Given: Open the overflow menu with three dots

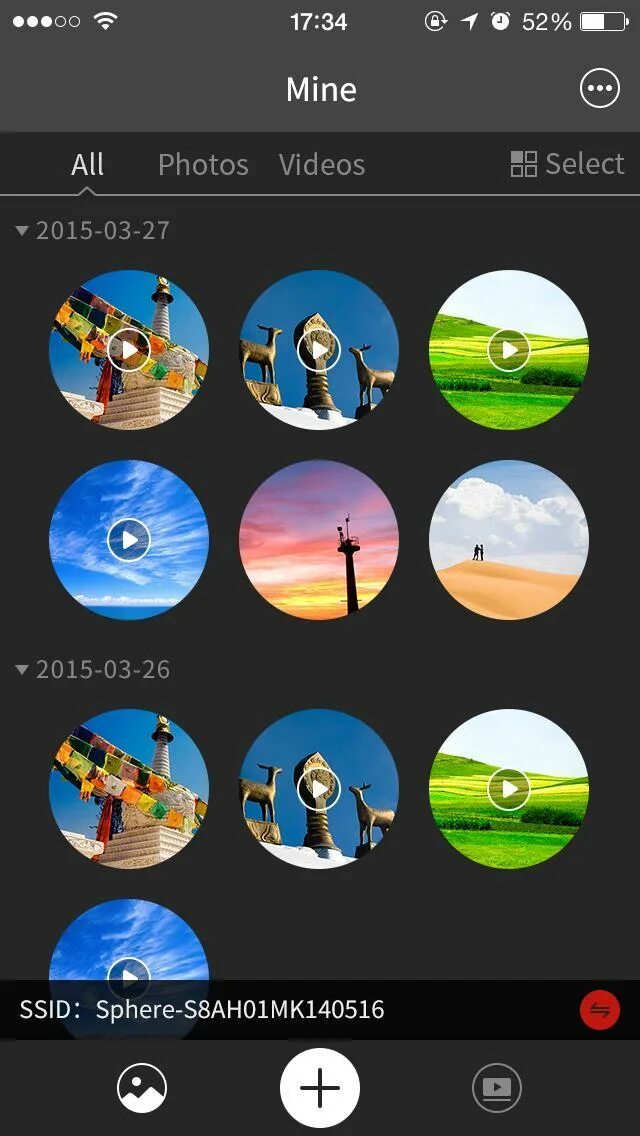Looking at the screenshot, I should (x=600, y=89).
